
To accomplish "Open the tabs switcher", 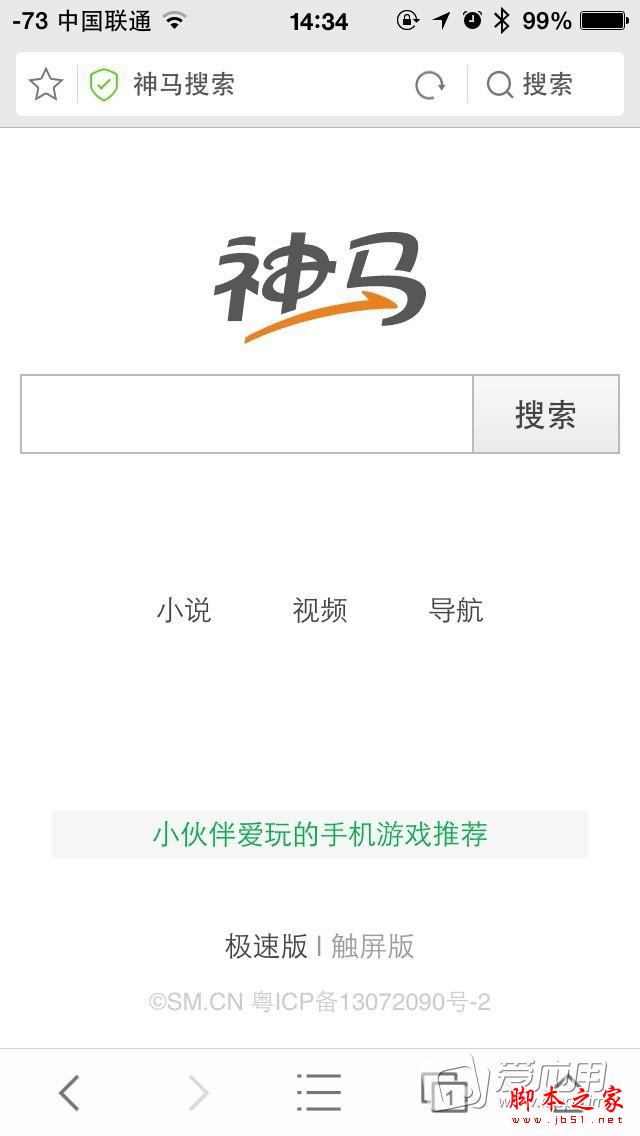I will [445, 1093].
